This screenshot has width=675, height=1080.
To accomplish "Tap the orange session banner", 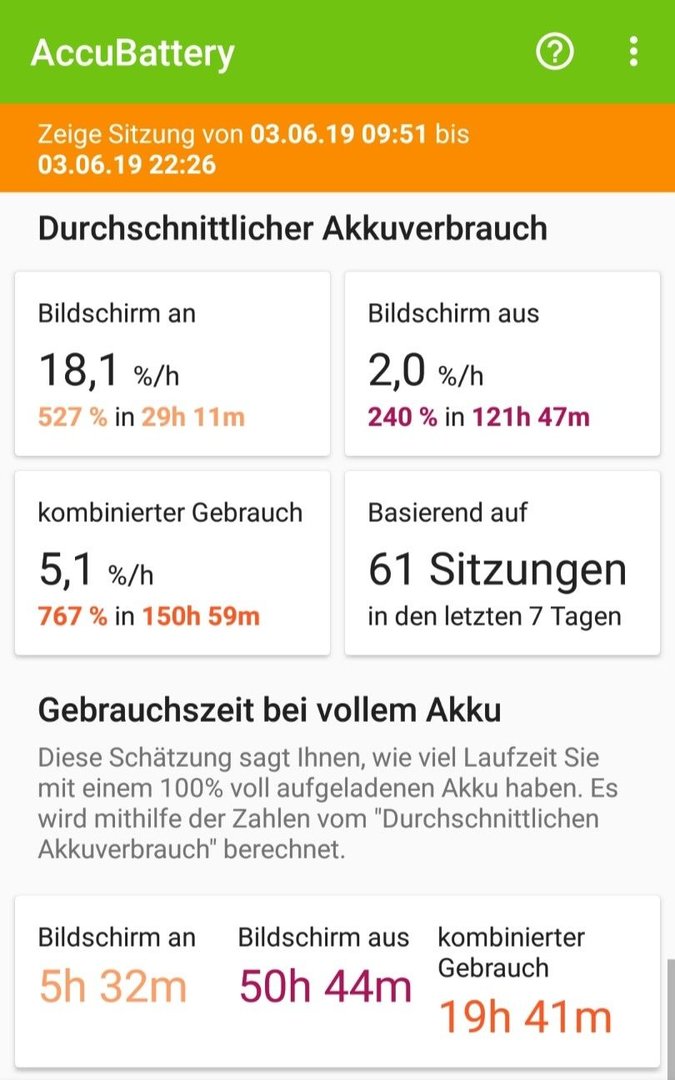I will tap(338, 148).
